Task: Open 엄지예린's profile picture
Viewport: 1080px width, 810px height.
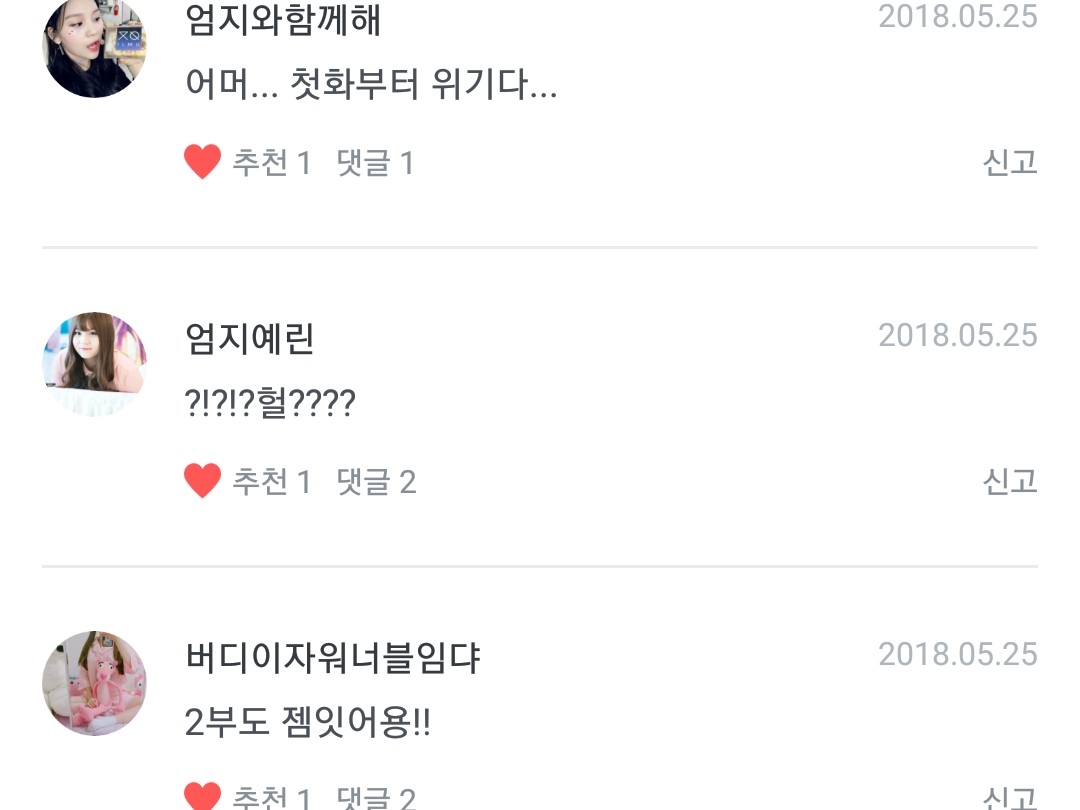Action: point(95,364)
